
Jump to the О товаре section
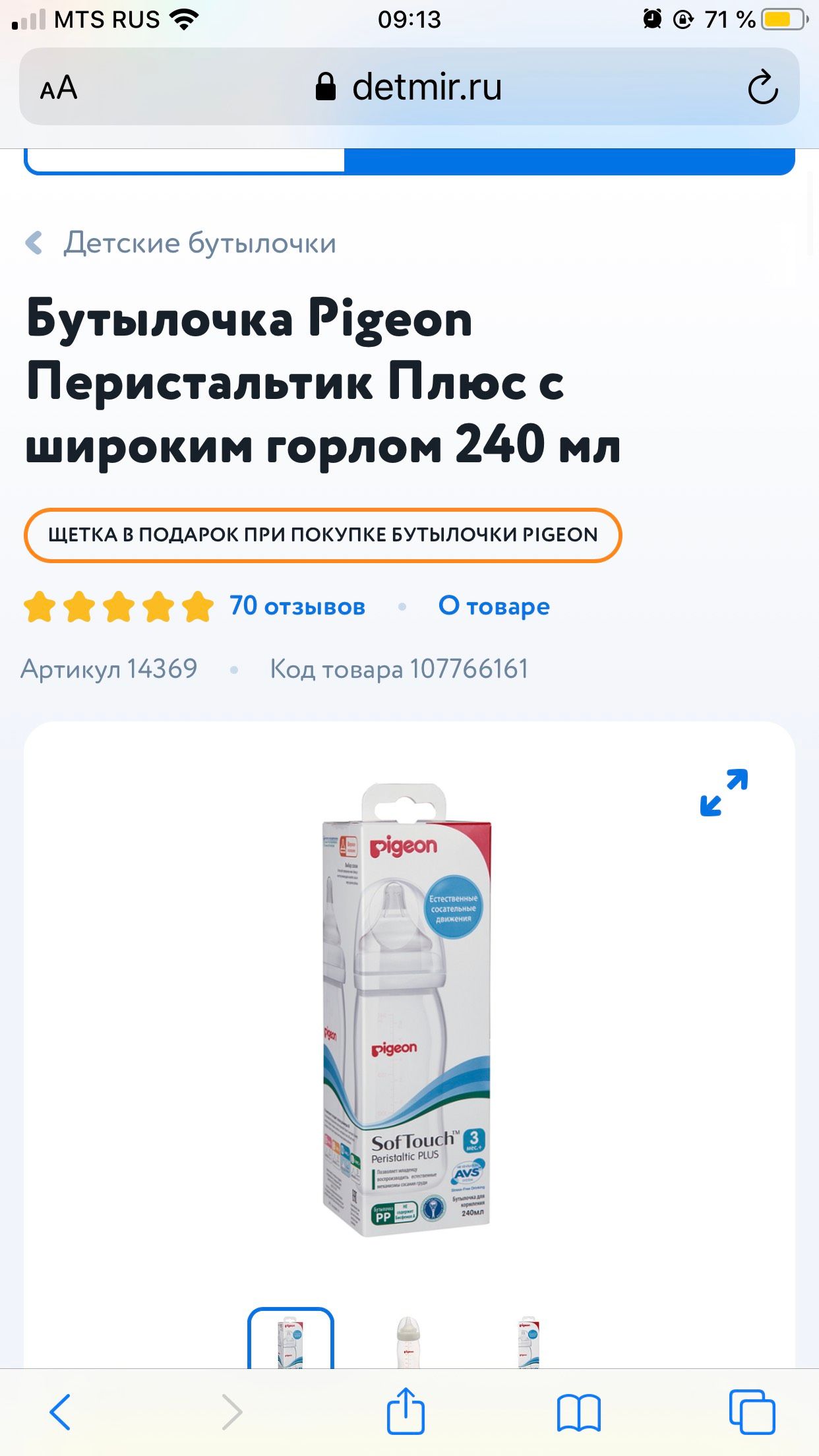point(494,605)
